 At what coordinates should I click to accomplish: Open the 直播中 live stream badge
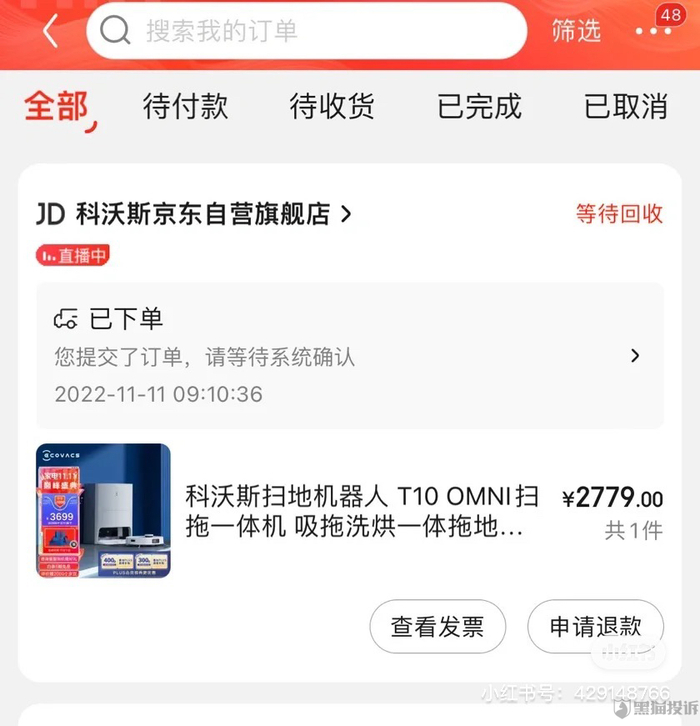(73, 255)
